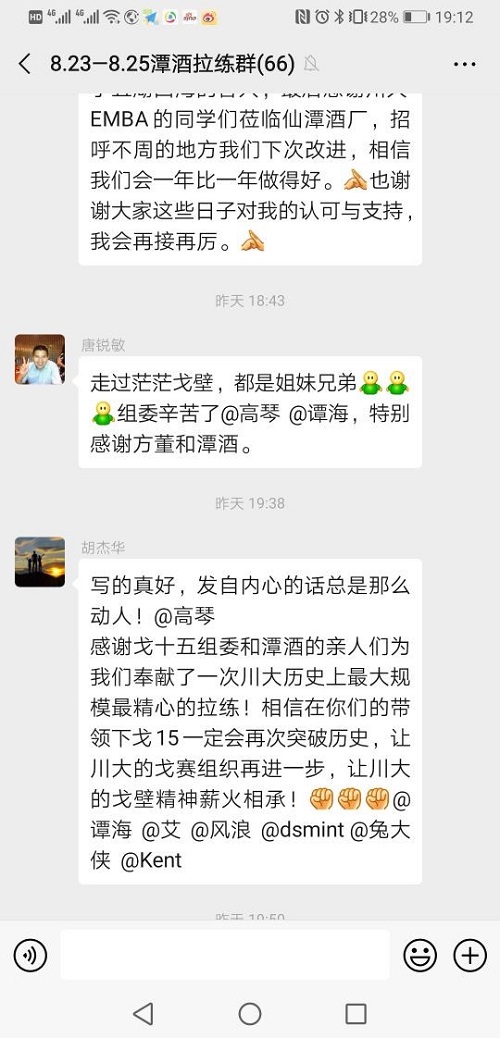Open the plus attachments panel
Screen dimensions: 500x1038
pos(470,955)
